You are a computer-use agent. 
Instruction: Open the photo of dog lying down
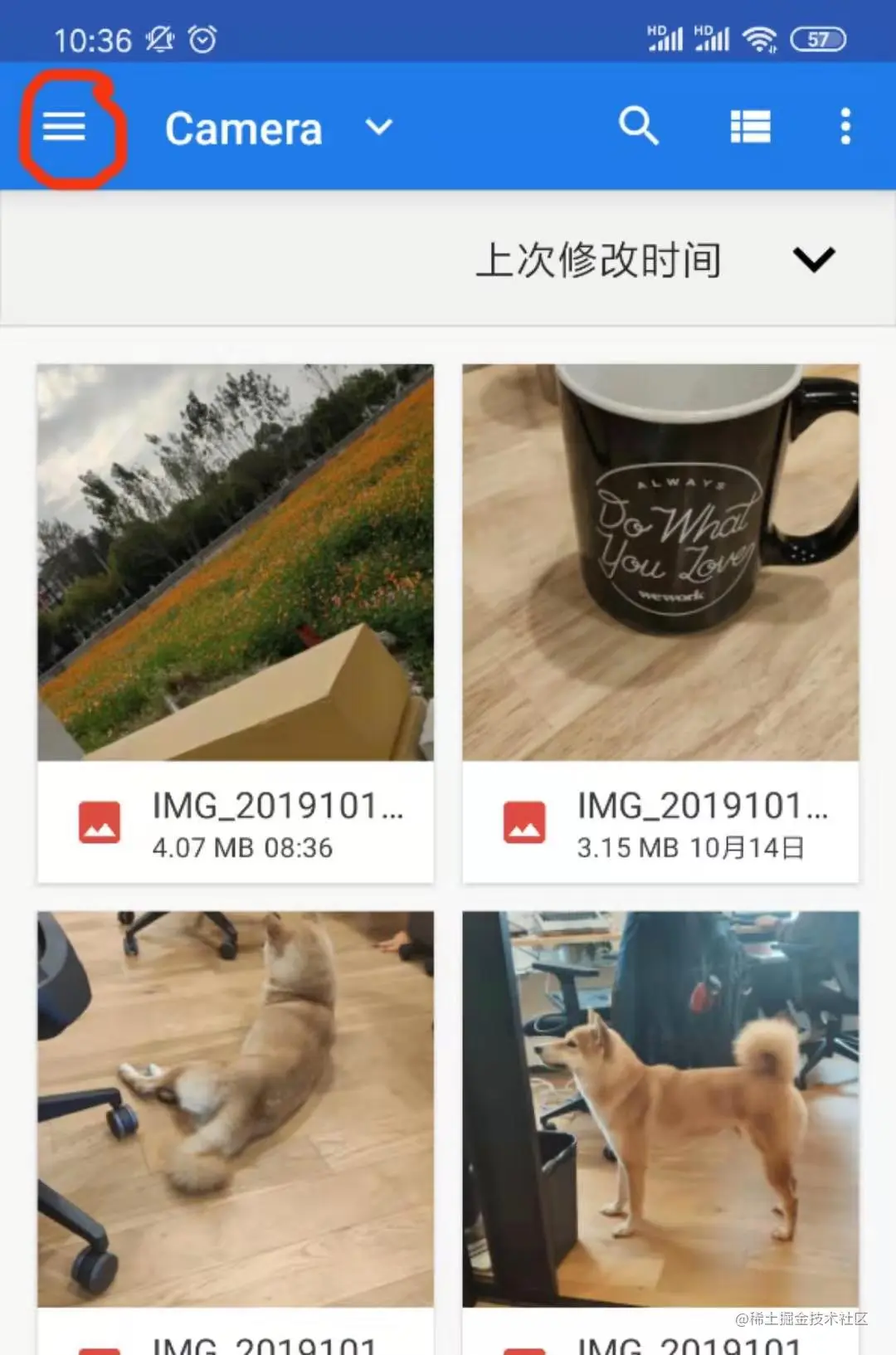(236, 1109)
